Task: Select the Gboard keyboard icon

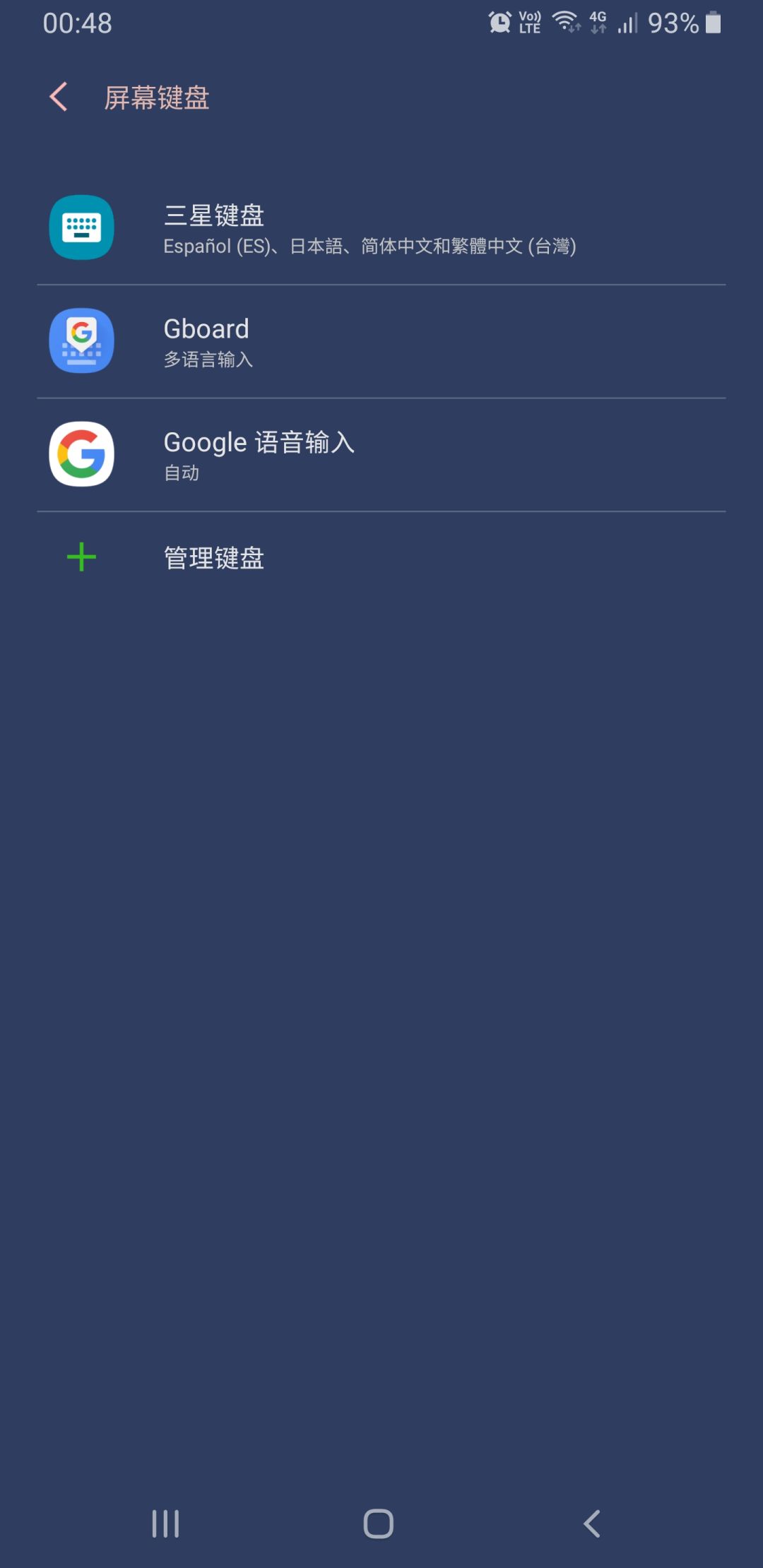Action: point(81,341)
